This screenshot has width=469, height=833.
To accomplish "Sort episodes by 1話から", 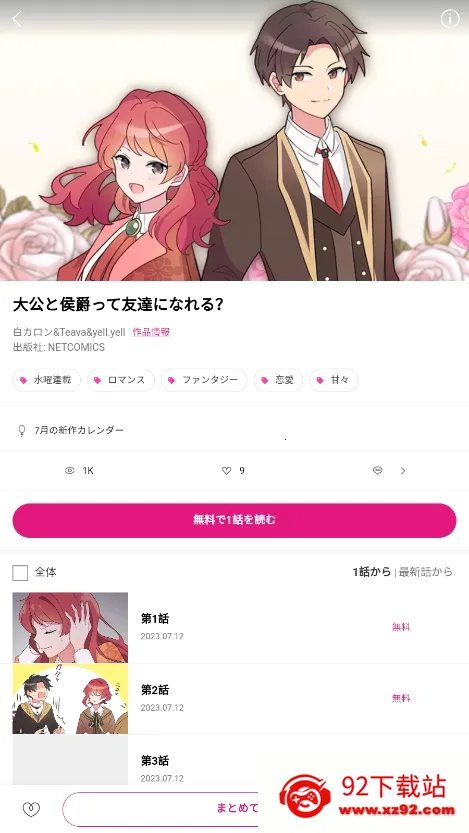I will click(371, 572).
